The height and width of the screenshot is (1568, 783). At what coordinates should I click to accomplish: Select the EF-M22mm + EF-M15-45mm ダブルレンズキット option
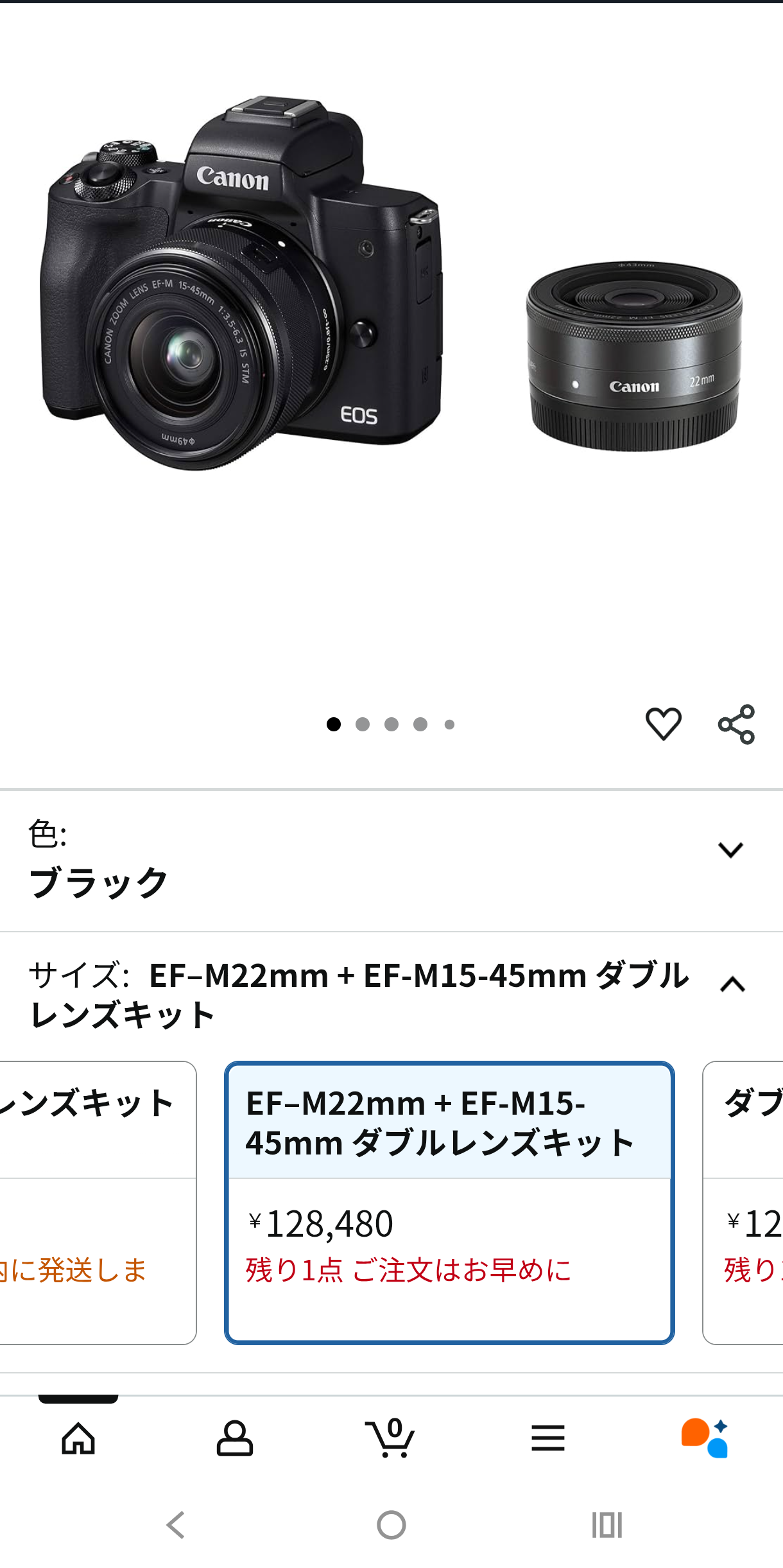449,1202
